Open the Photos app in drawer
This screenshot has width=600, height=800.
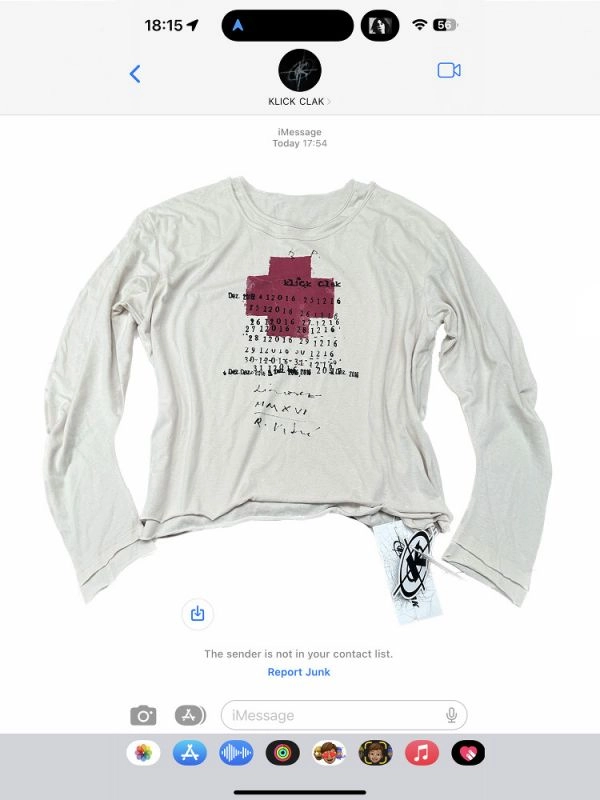click(x=143, y=753)
